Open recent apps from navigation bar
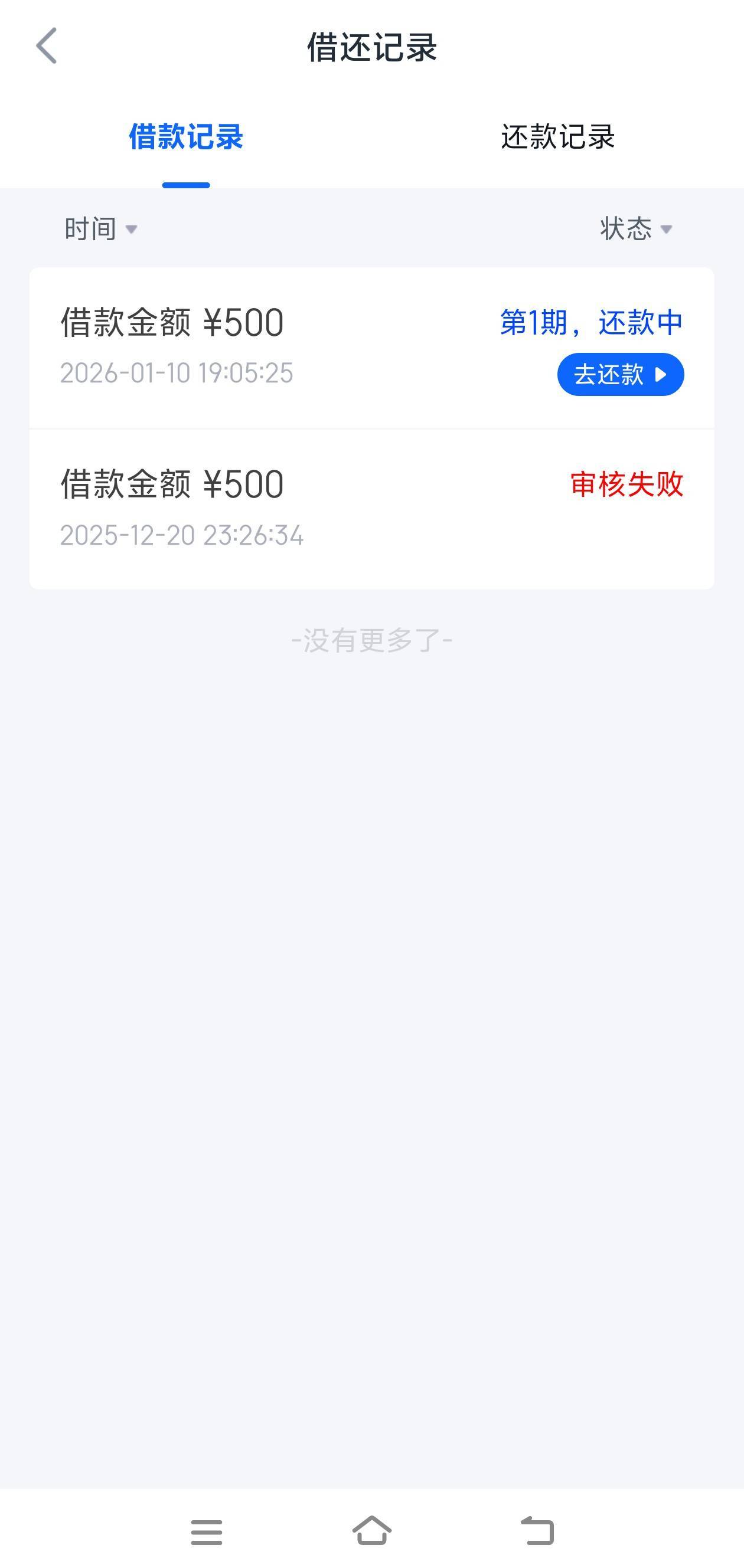The image size is (744, 1568). (207, 1531)
